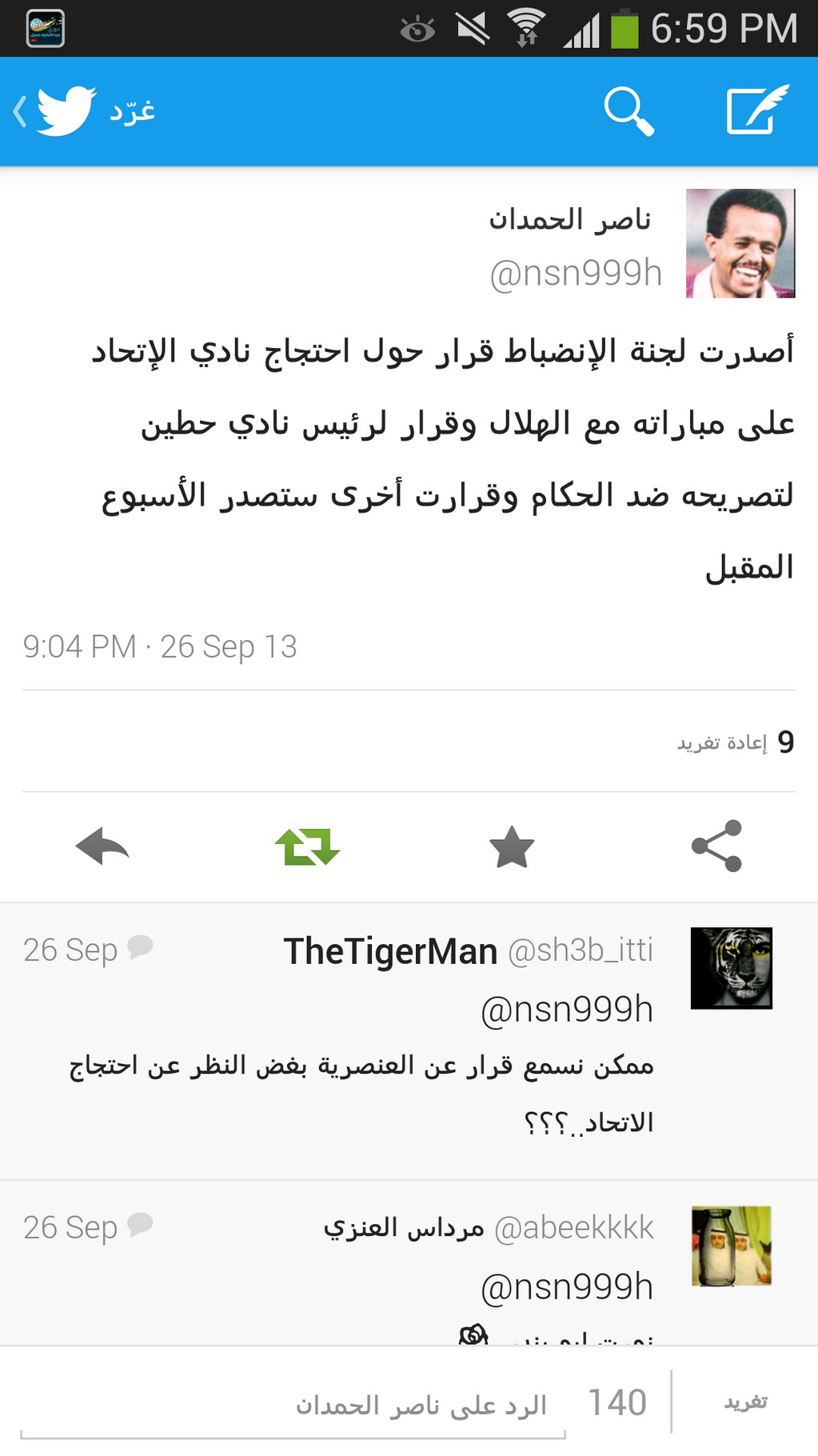The image size is (818, 1456).
Task: Open the @nsn999h handle under the author name
Action: pos(576,274)
